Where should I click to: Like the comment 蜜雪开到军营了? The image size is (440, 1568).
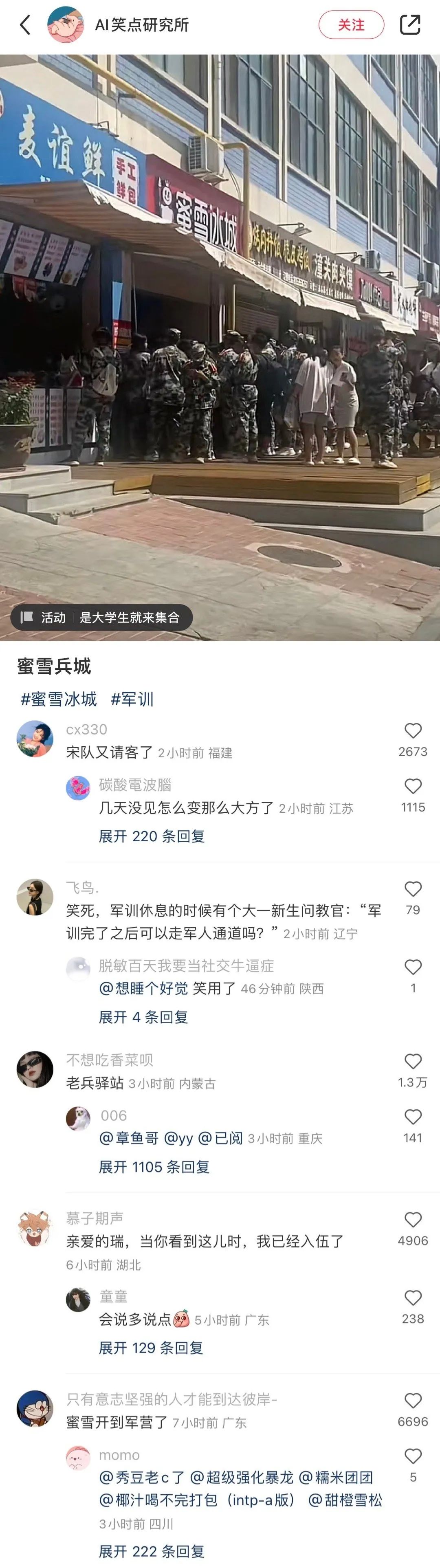pos(413,1401)
